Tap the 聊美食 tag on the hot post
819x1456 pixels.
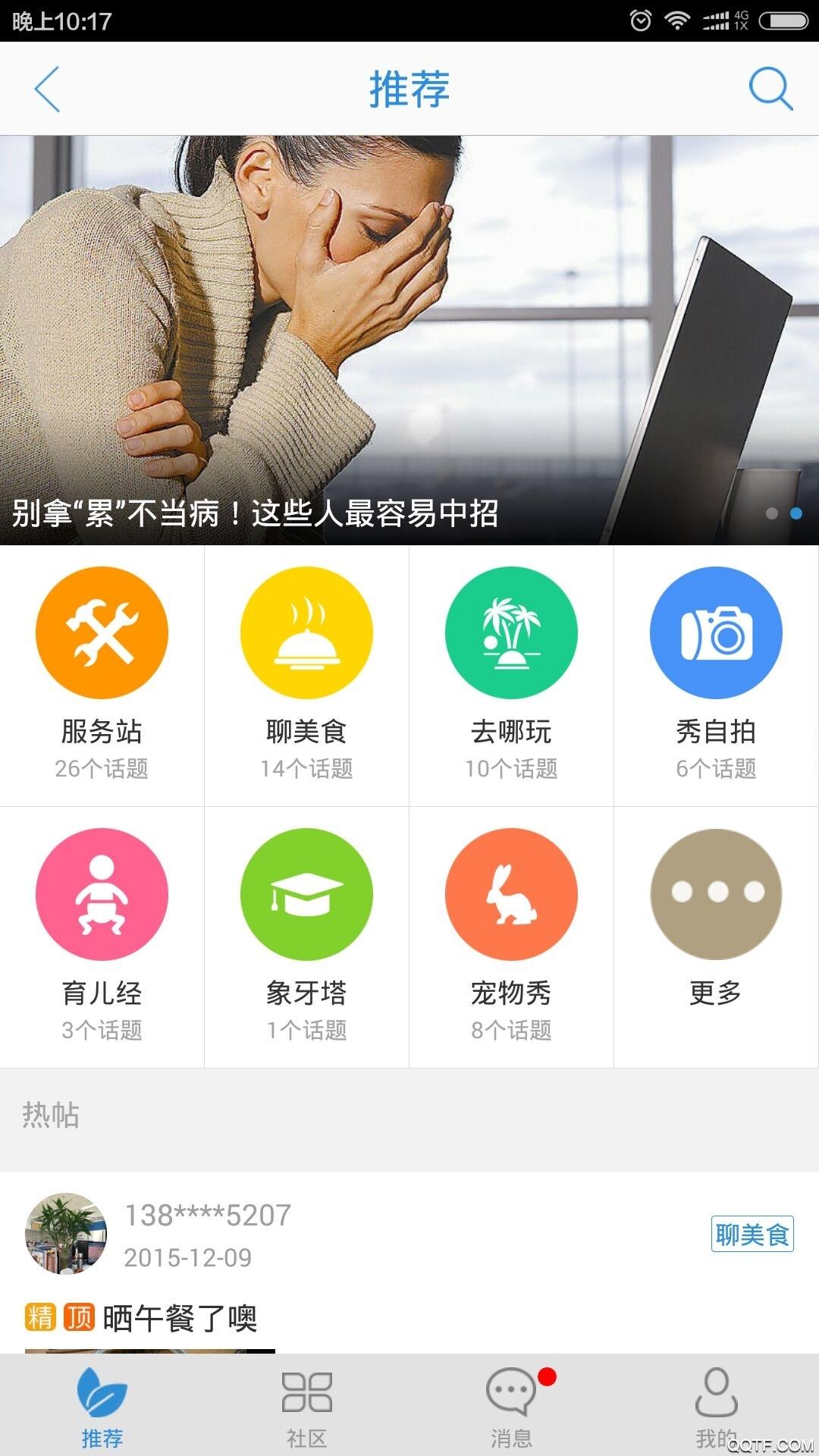point(752,1235)
